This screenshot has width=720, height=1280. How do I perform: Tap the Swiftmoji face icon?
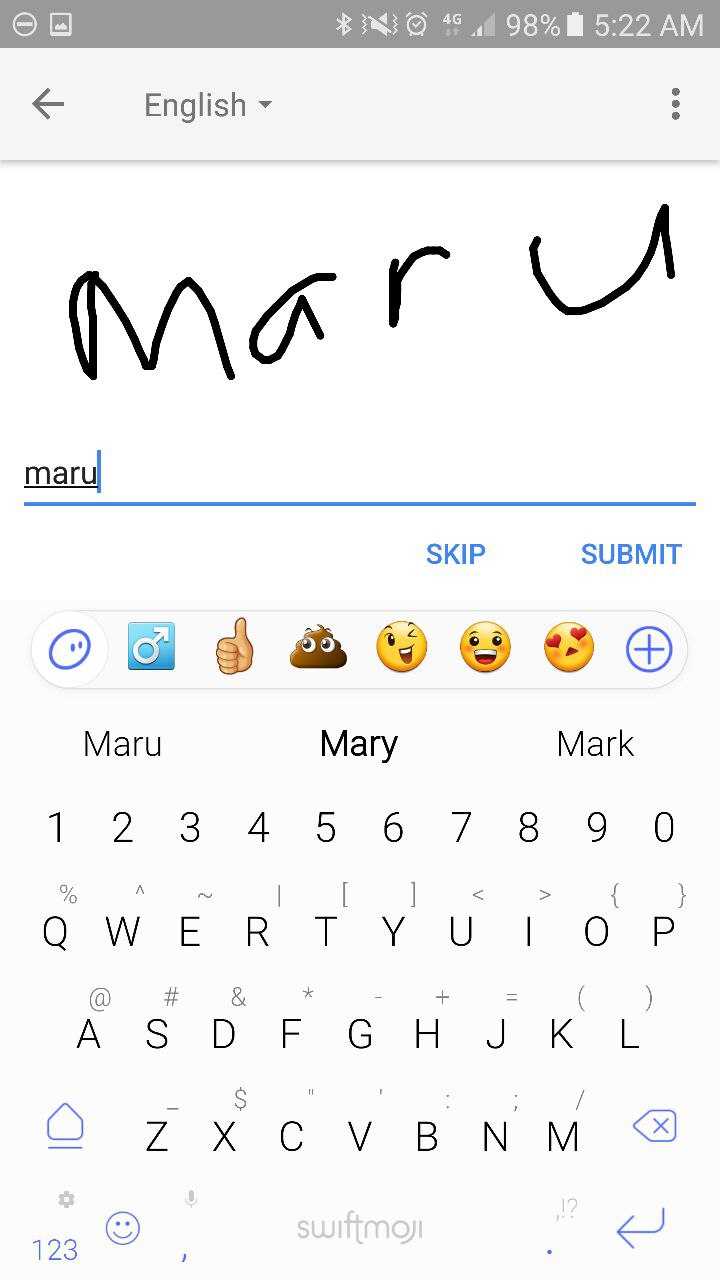[70, 650]
